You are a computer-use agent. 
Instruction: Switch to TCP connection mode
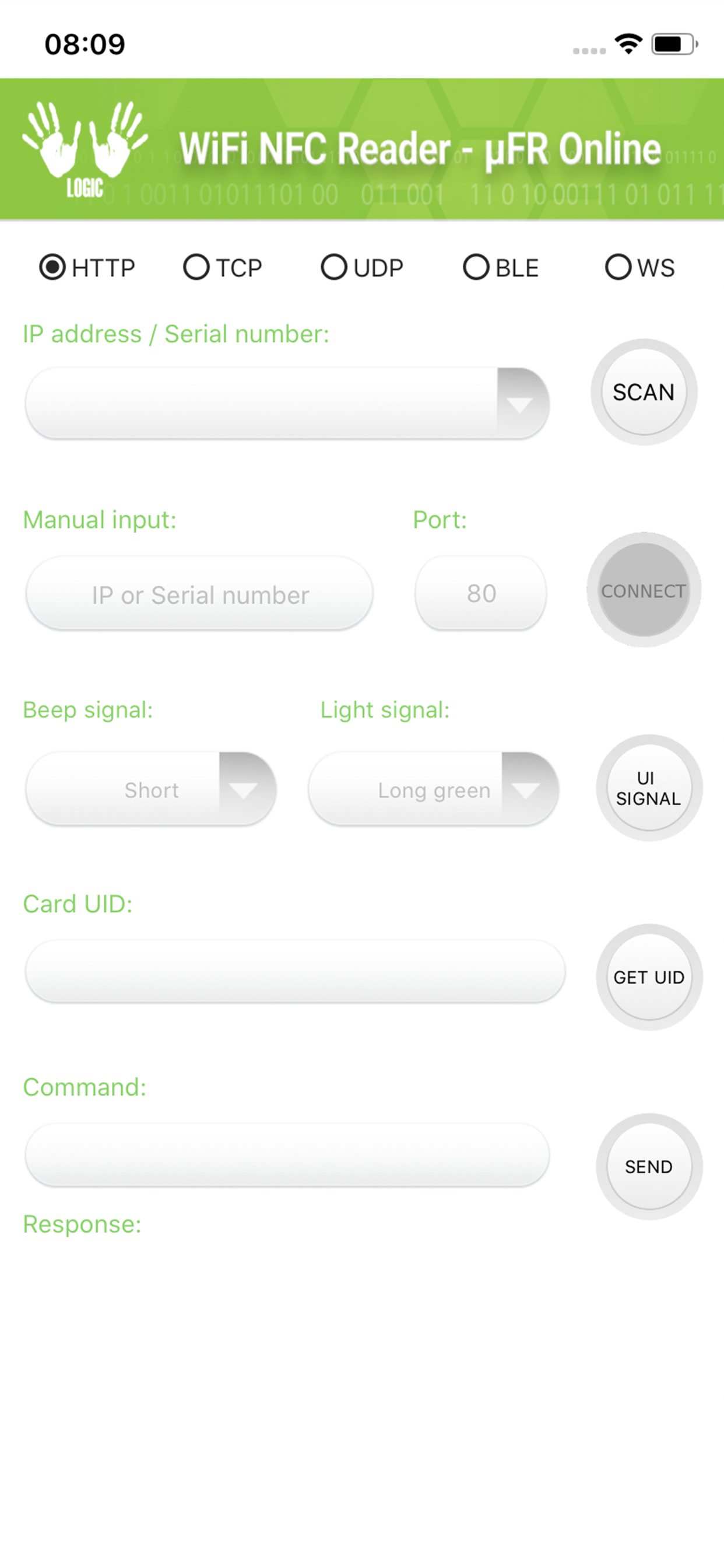tap(196, 267)
